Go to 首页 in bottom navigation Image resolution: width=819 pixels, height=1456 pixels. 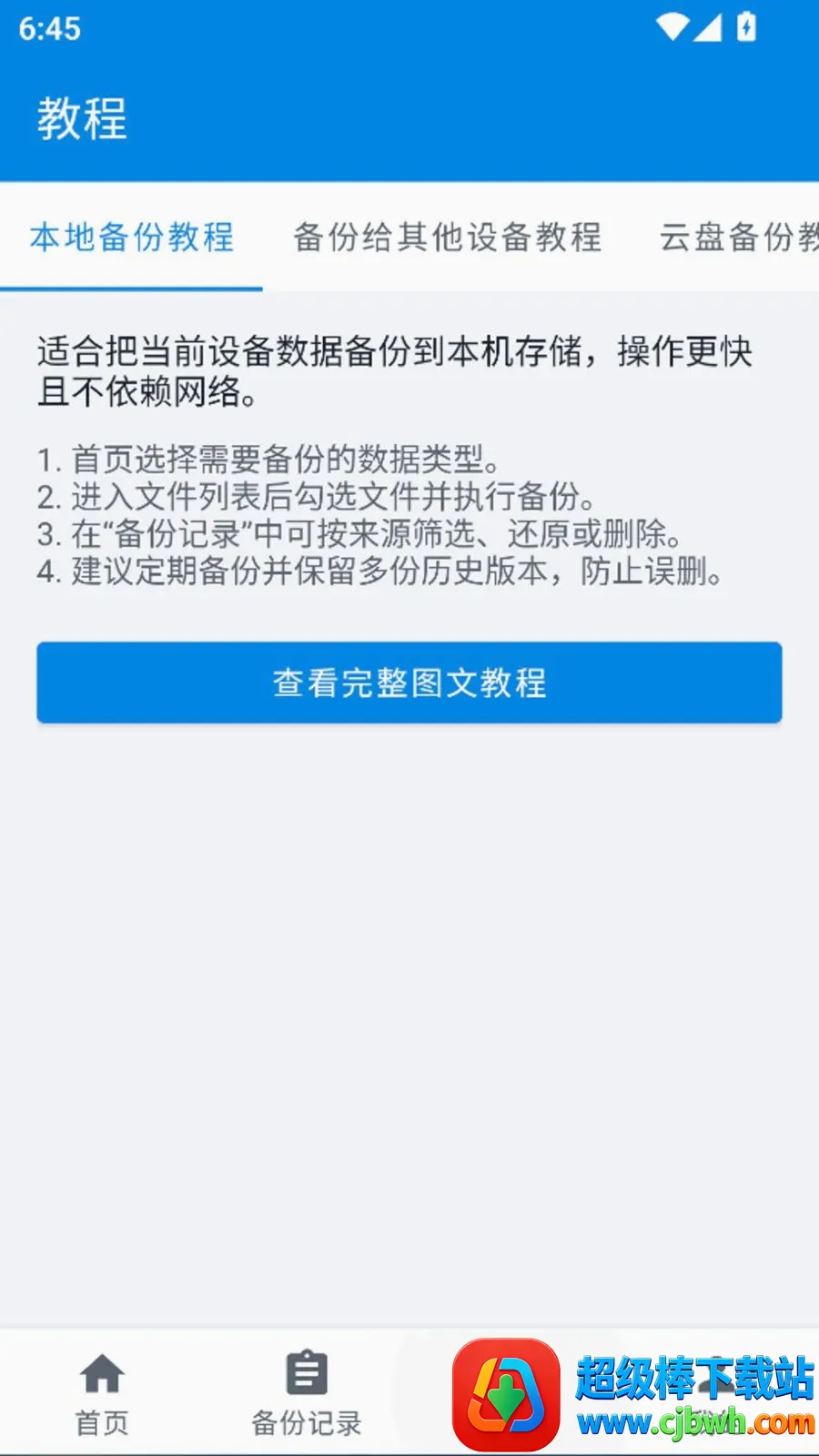(x=102, y=1393)
